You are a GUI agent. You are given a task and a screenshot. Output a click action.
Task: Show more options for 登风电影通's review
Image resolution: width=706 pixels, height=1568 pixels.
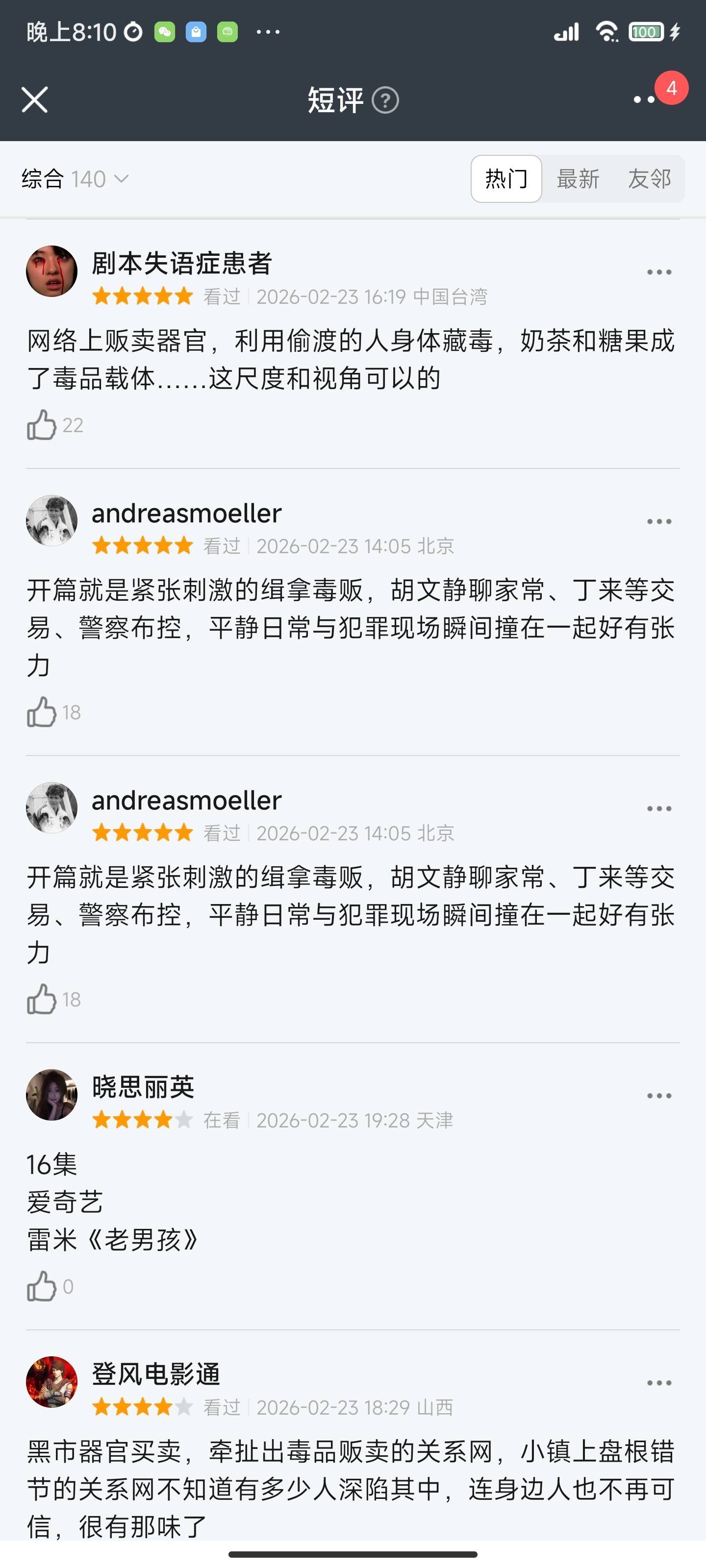pos(658,1383)
